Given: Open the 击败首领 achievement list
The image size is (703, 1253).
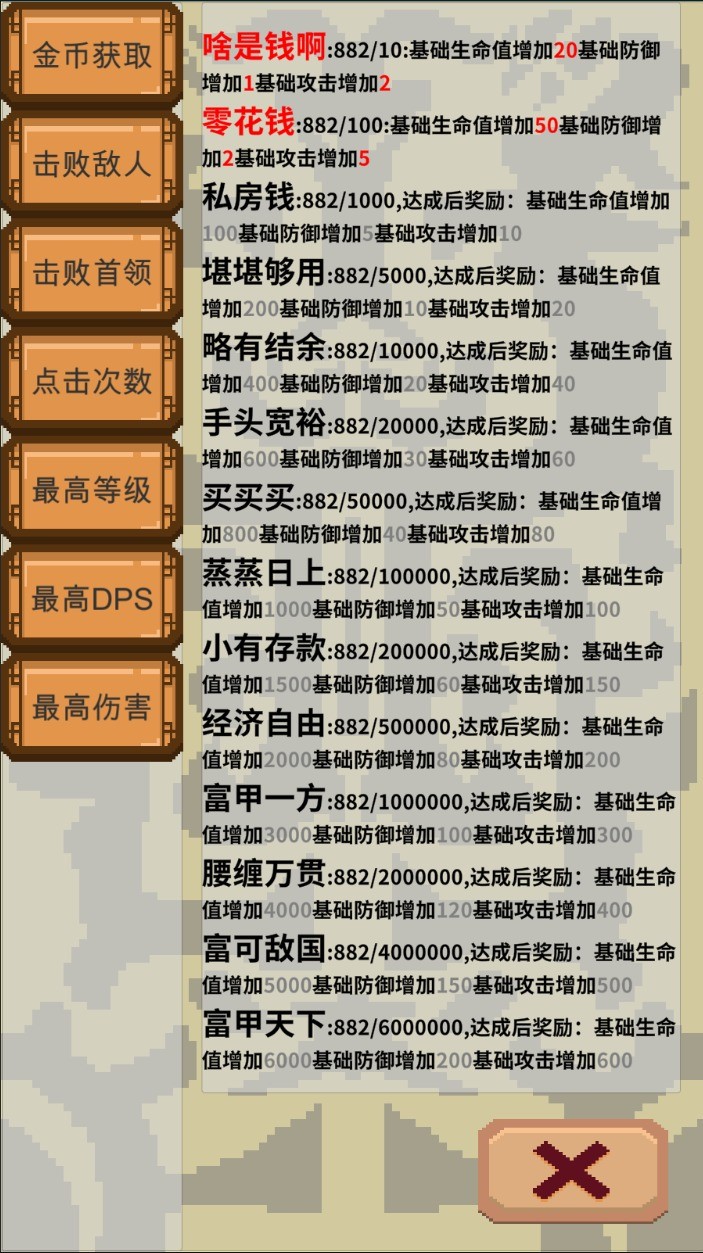Looking at the screenshot, I should tap(92, 272).
